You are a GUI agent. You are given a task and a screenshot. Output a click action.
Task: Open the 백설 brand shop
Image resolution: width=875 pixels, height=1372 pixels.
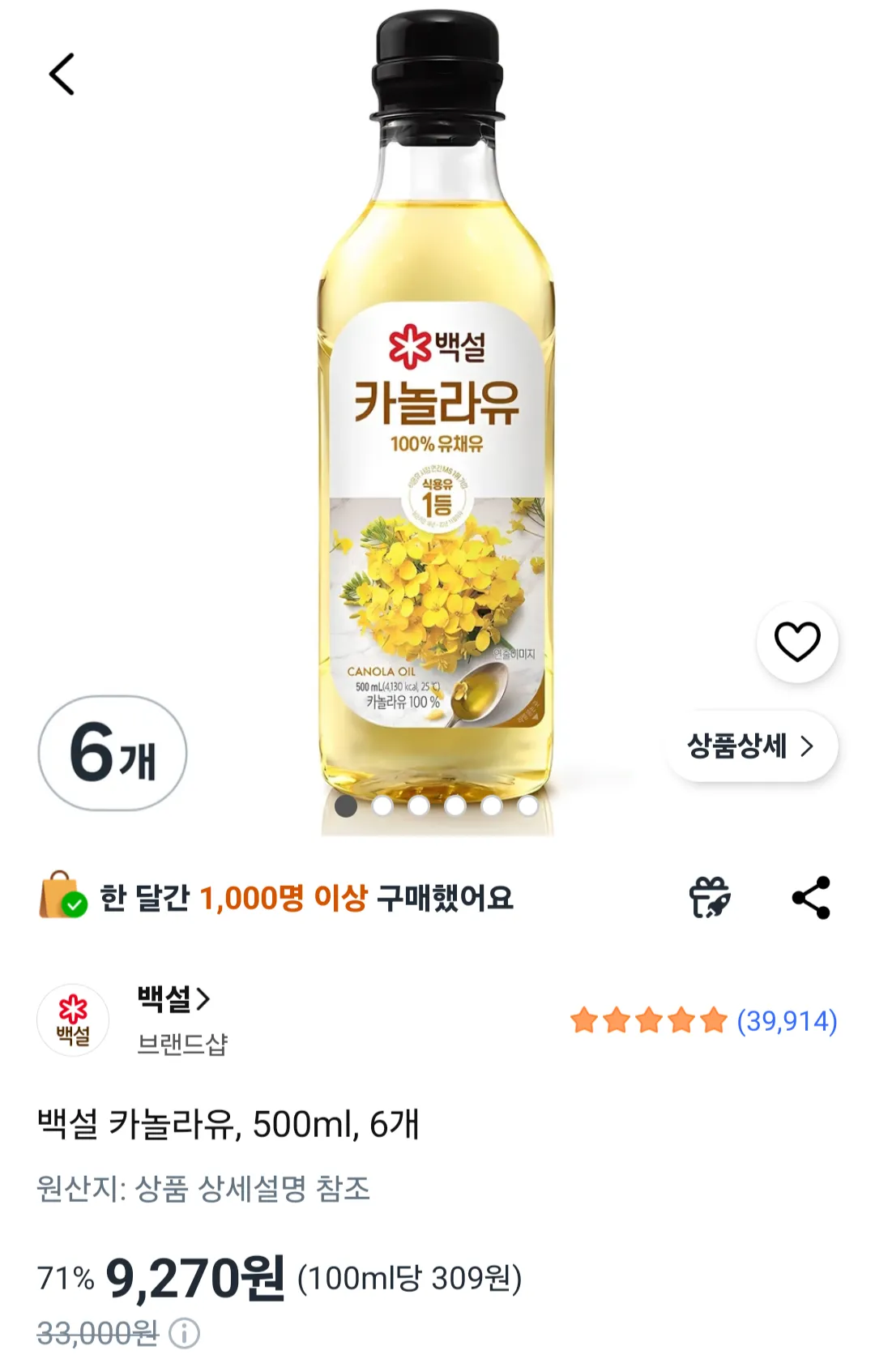point(173,999)
